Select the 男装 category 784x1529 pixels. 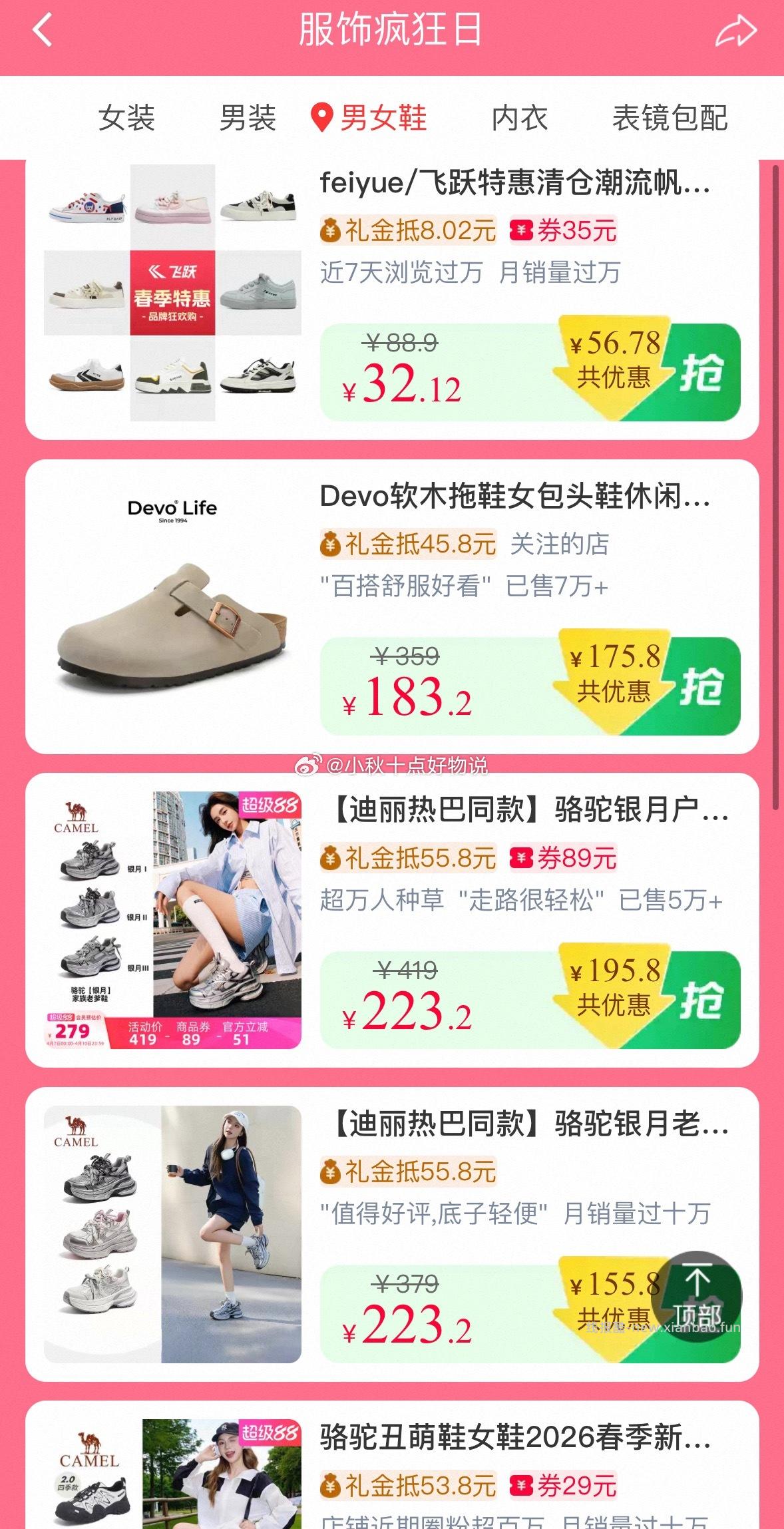pos(248,120)
